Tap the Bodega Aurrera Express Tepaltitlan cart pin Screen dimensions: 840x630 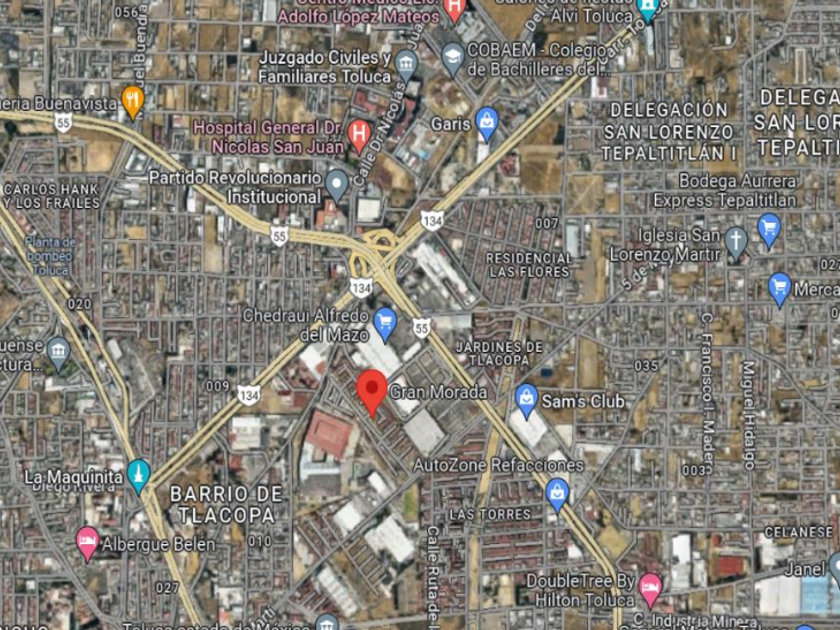(769, 231)
